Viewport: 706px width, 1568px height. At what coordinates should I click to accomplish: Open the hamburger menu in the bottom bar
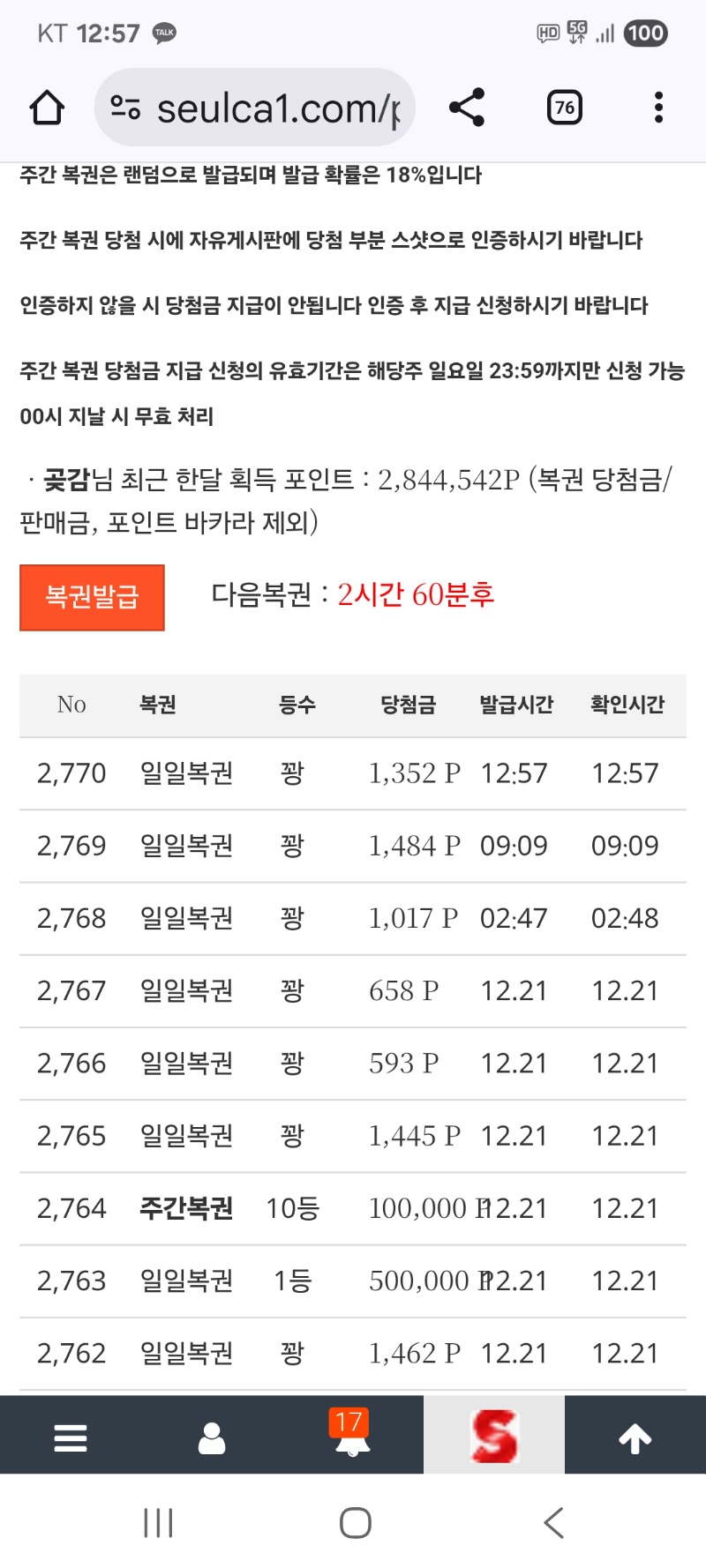click(71, 1437)
